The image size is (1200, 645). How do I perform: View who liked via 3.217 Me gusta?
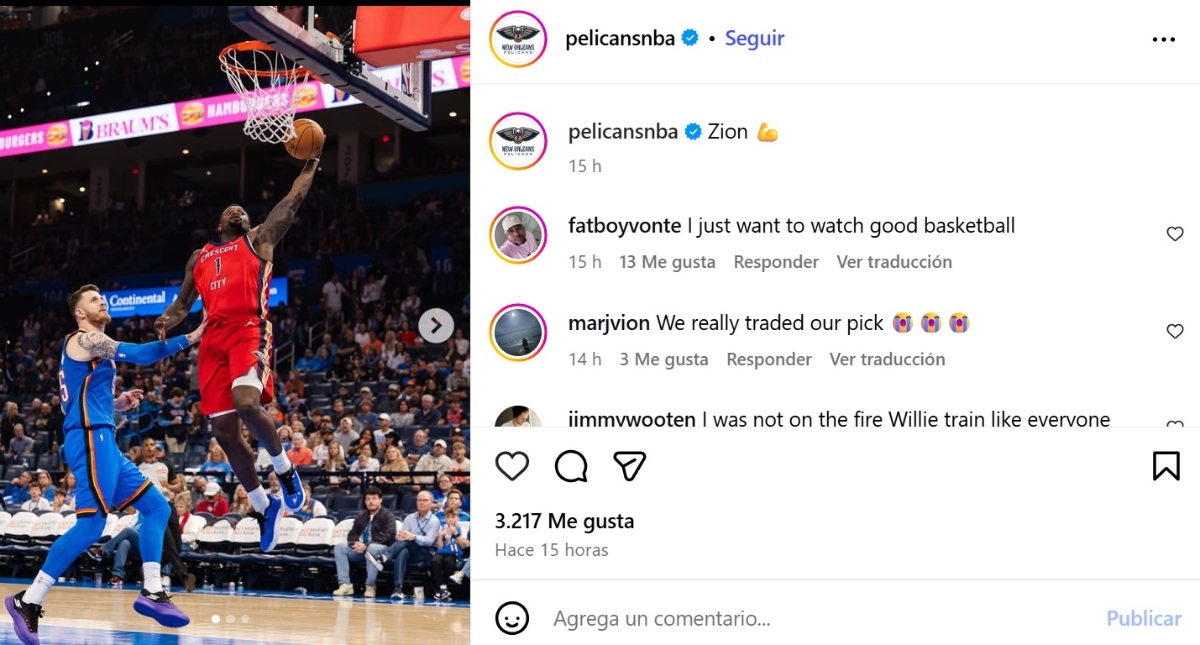pos(564,521)
